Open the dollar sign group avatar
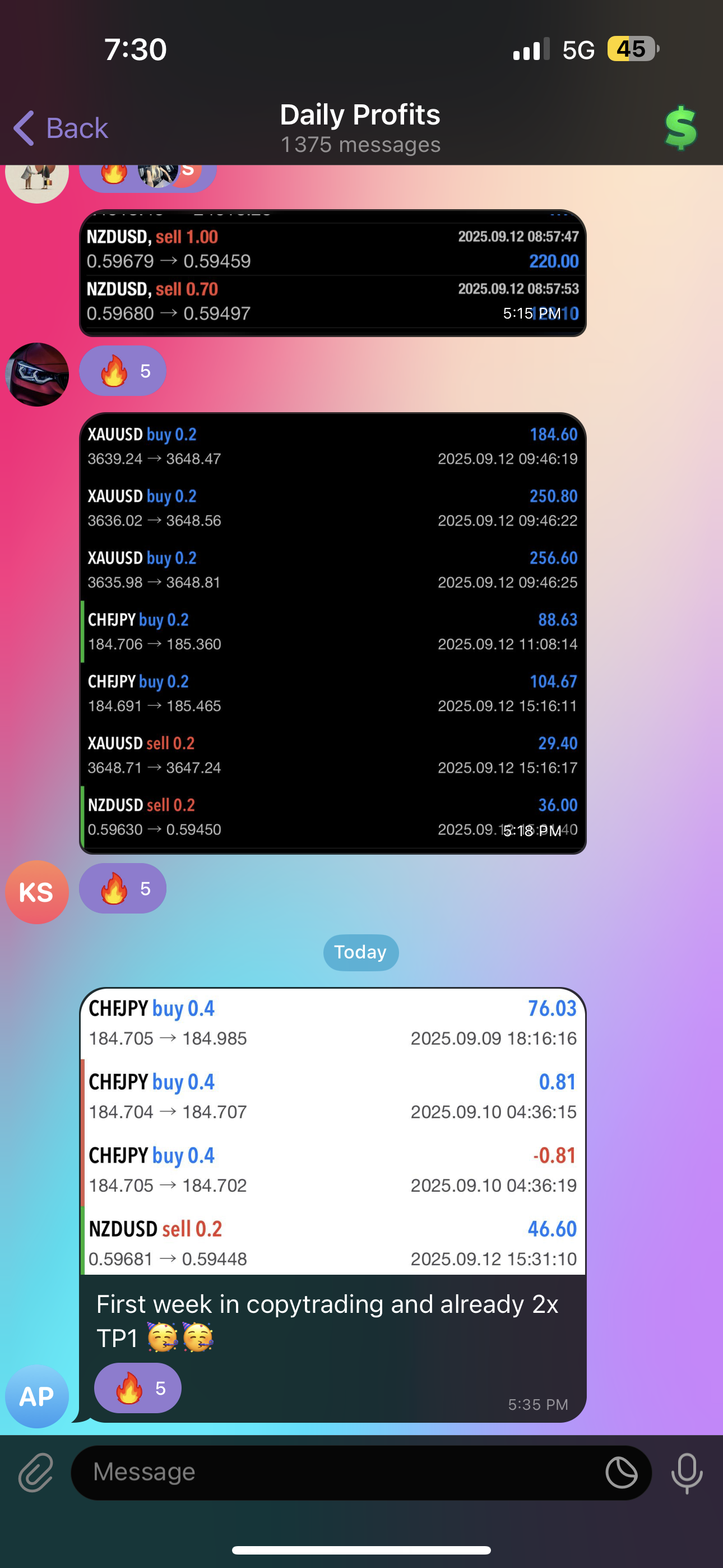Viewport: 723px width, 1568px height. click(x=680, y=128)
